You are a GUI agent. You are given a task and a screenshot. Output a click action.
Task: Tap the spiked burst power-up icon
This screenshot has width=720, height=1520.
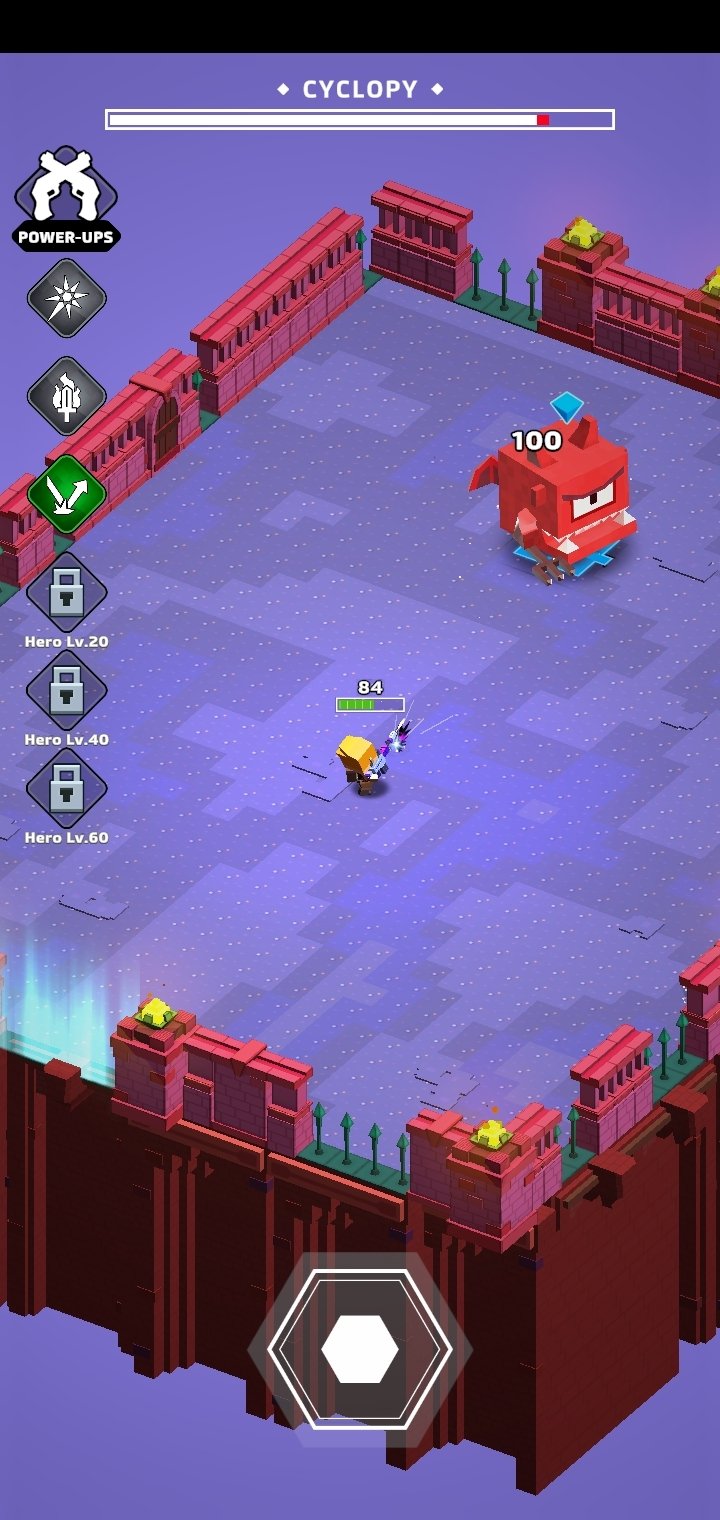(67, 298)
